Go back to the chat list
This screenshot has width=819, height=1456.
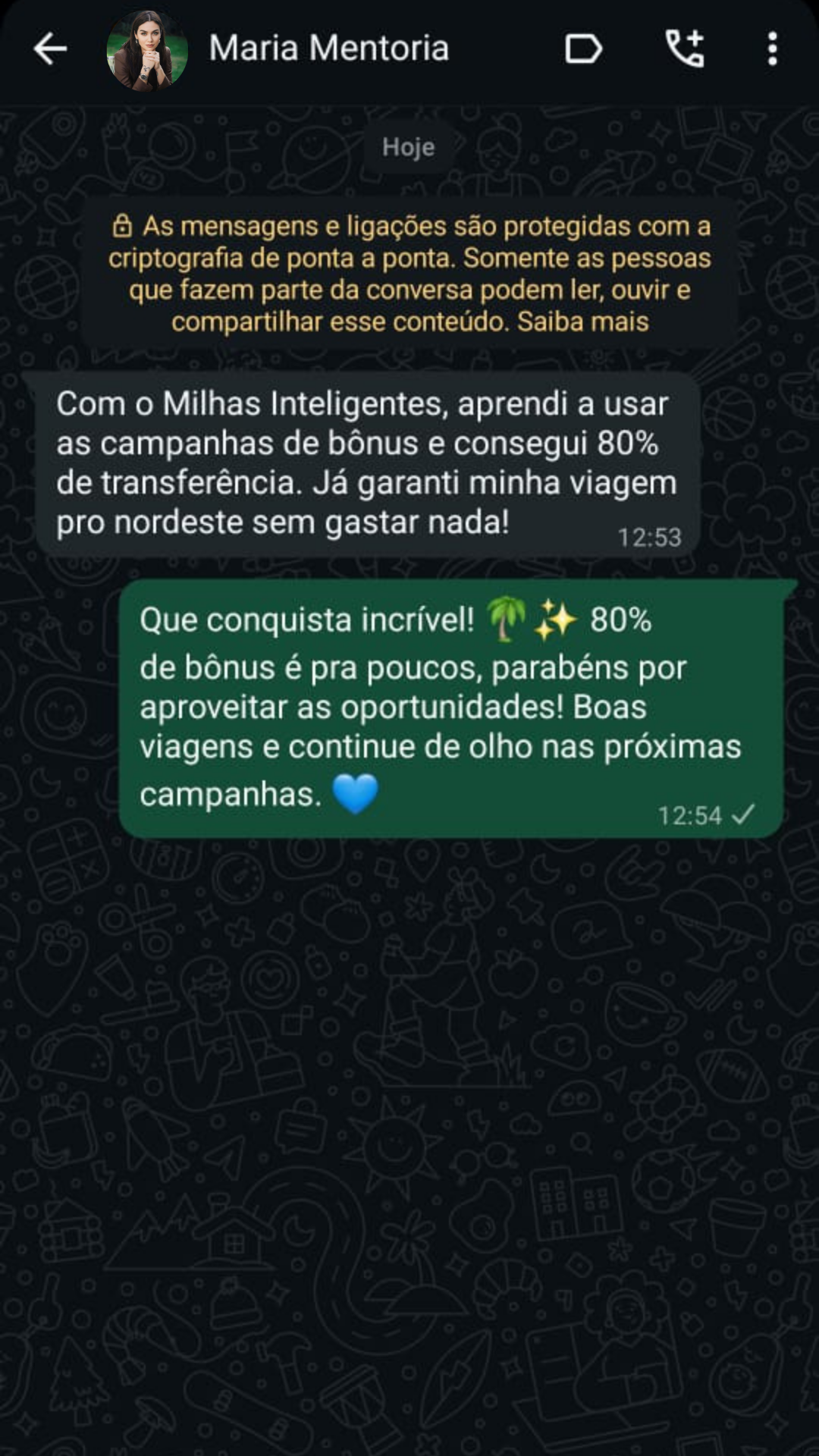pyautogui.click(x=50, y=50)
